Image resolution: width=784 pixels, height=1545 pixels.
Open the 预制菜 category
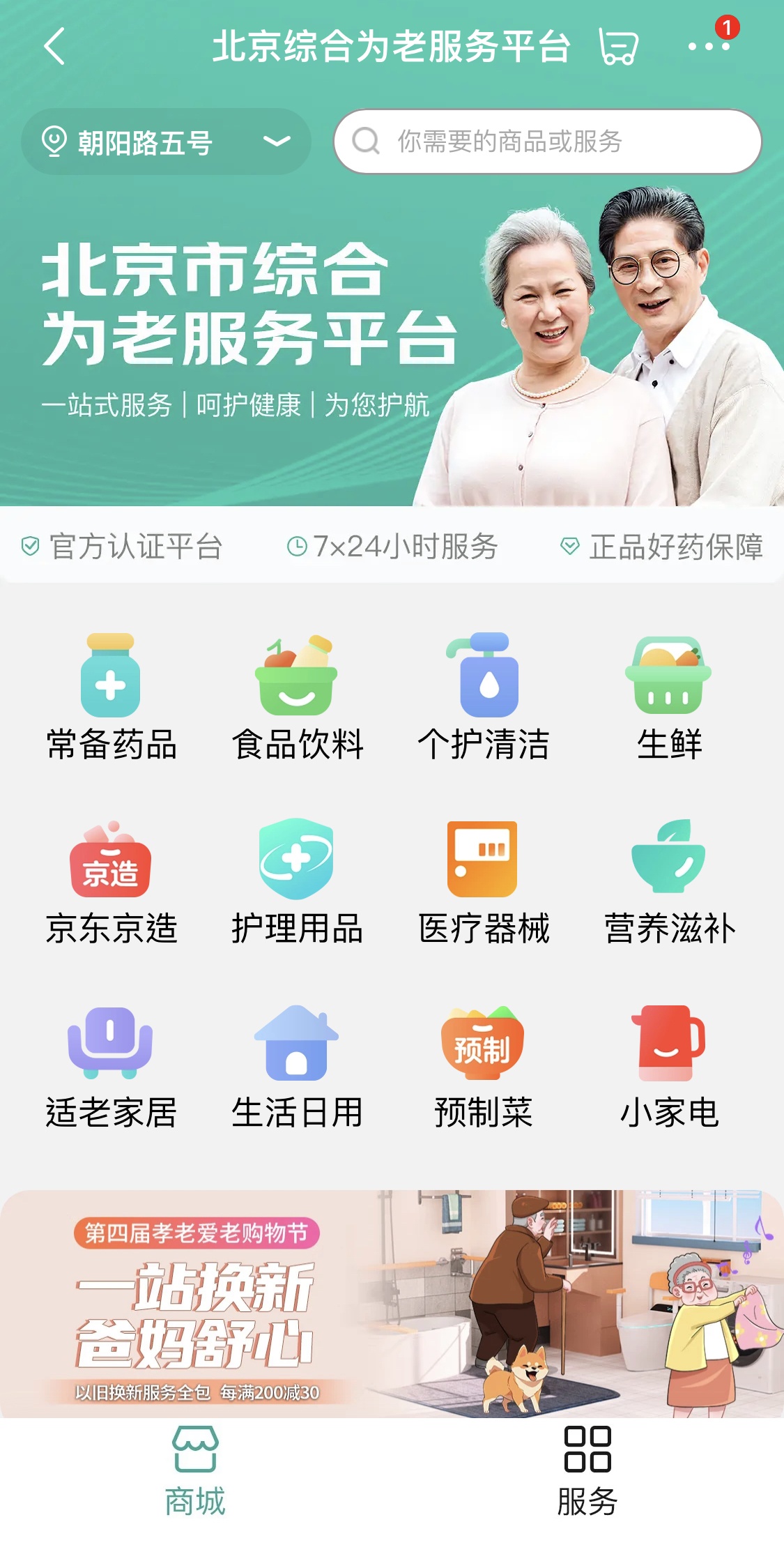(x=483, y=1067)
